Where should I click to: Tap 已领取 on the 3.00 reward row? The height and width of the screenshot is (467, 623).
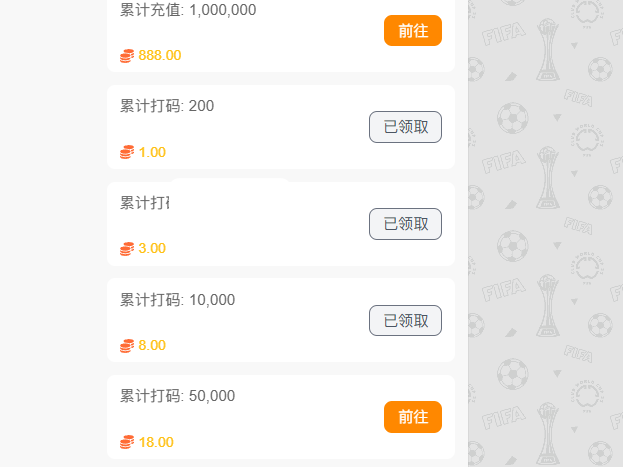tap(405, 224)
